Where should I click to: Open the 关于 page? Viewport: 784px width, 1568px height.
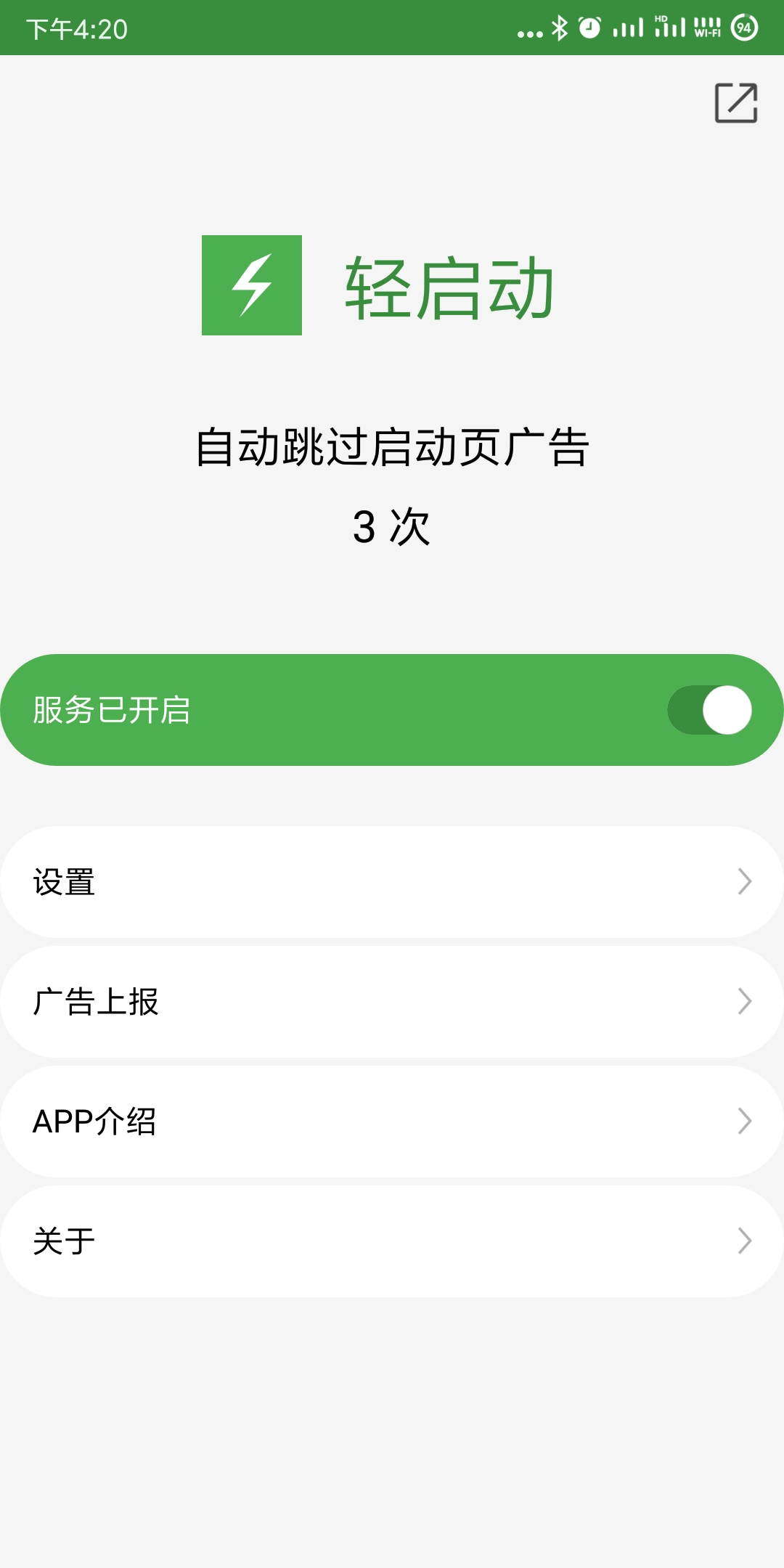pyautogui.click(x=392, y=1241)
